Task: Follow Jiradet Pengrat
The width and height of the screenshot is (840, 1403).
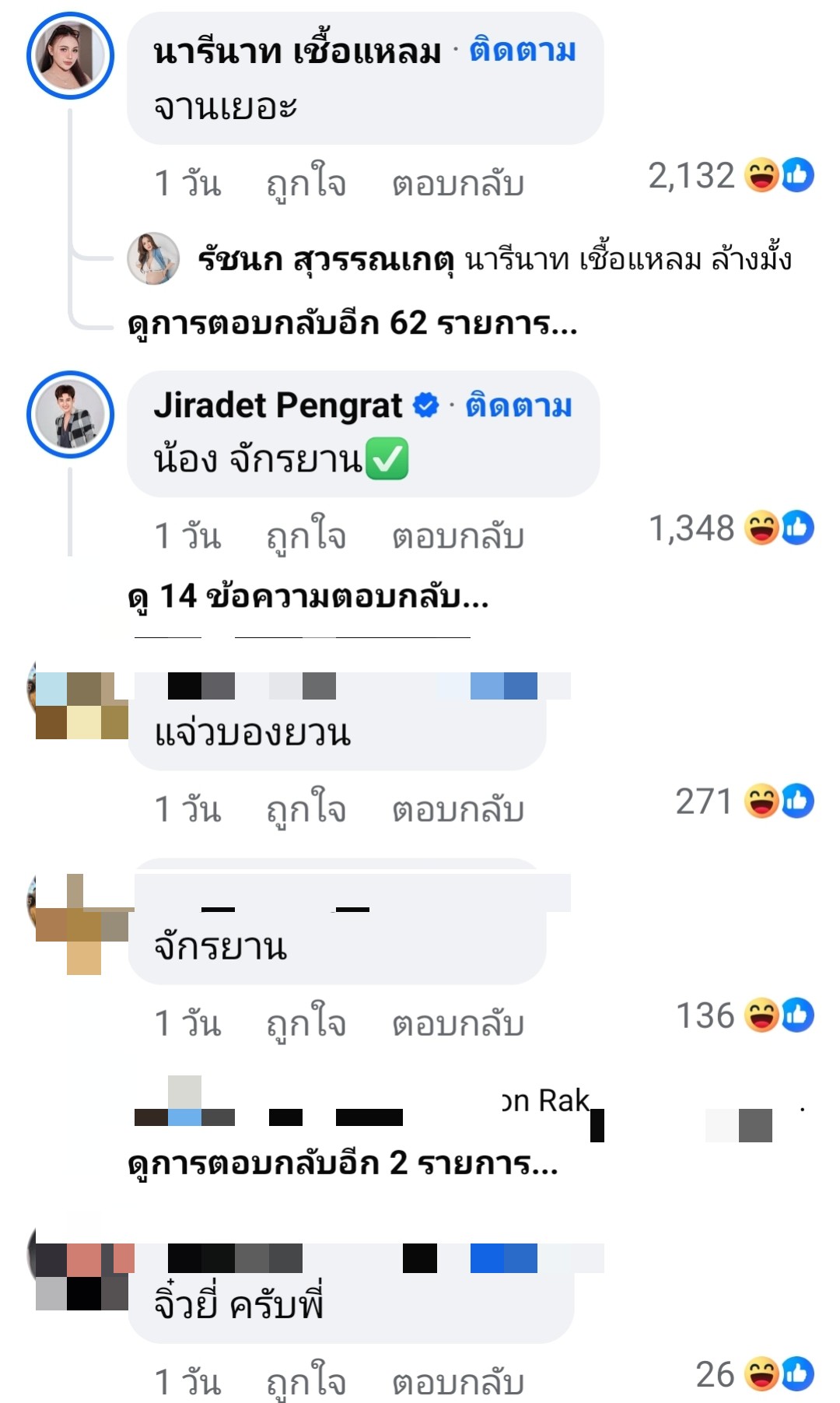Action: [519, 405]
